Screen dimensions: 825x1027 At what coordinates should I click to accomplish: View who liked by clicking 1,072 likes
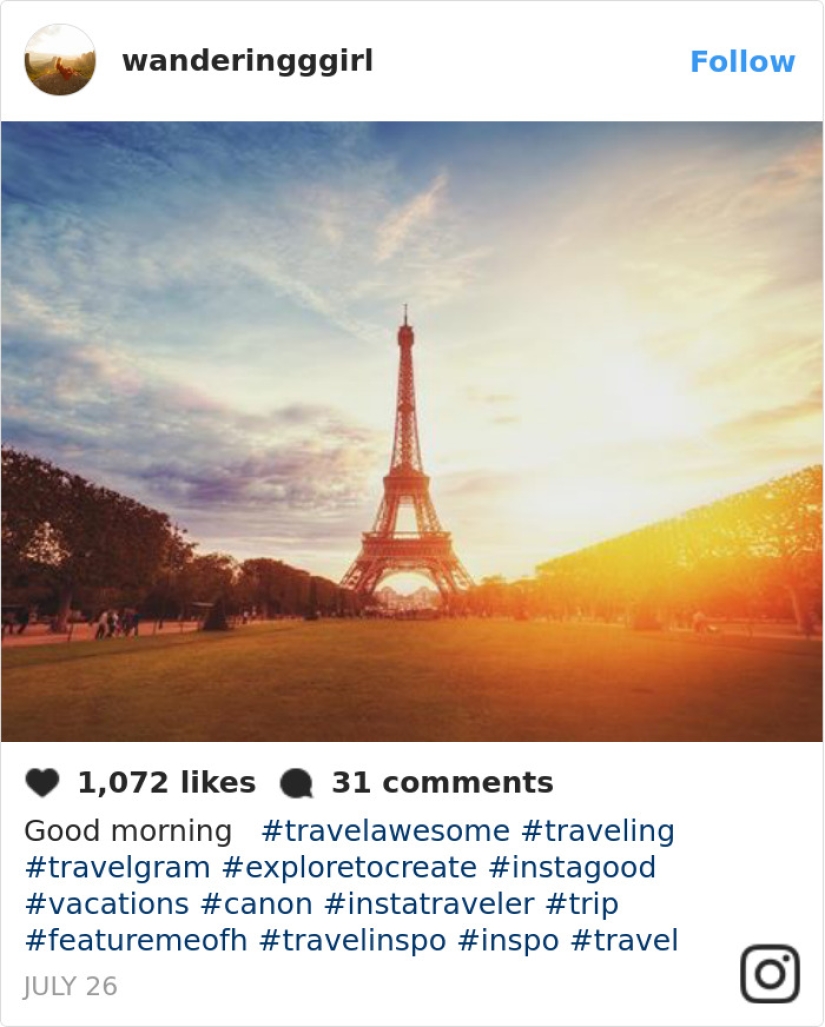tap(165, 782)
